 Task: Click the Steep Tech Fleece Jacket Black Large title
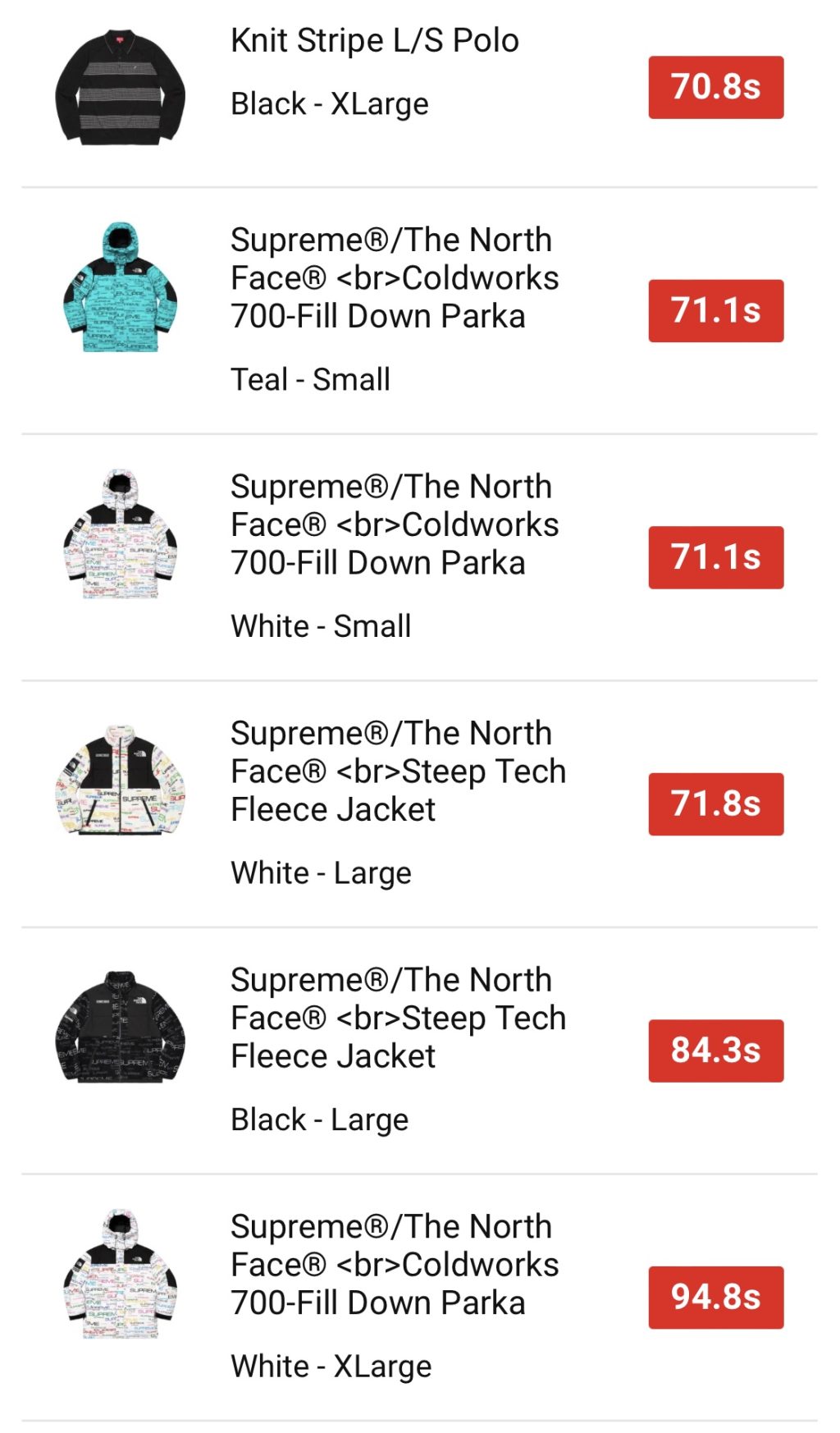[398, 1016]
